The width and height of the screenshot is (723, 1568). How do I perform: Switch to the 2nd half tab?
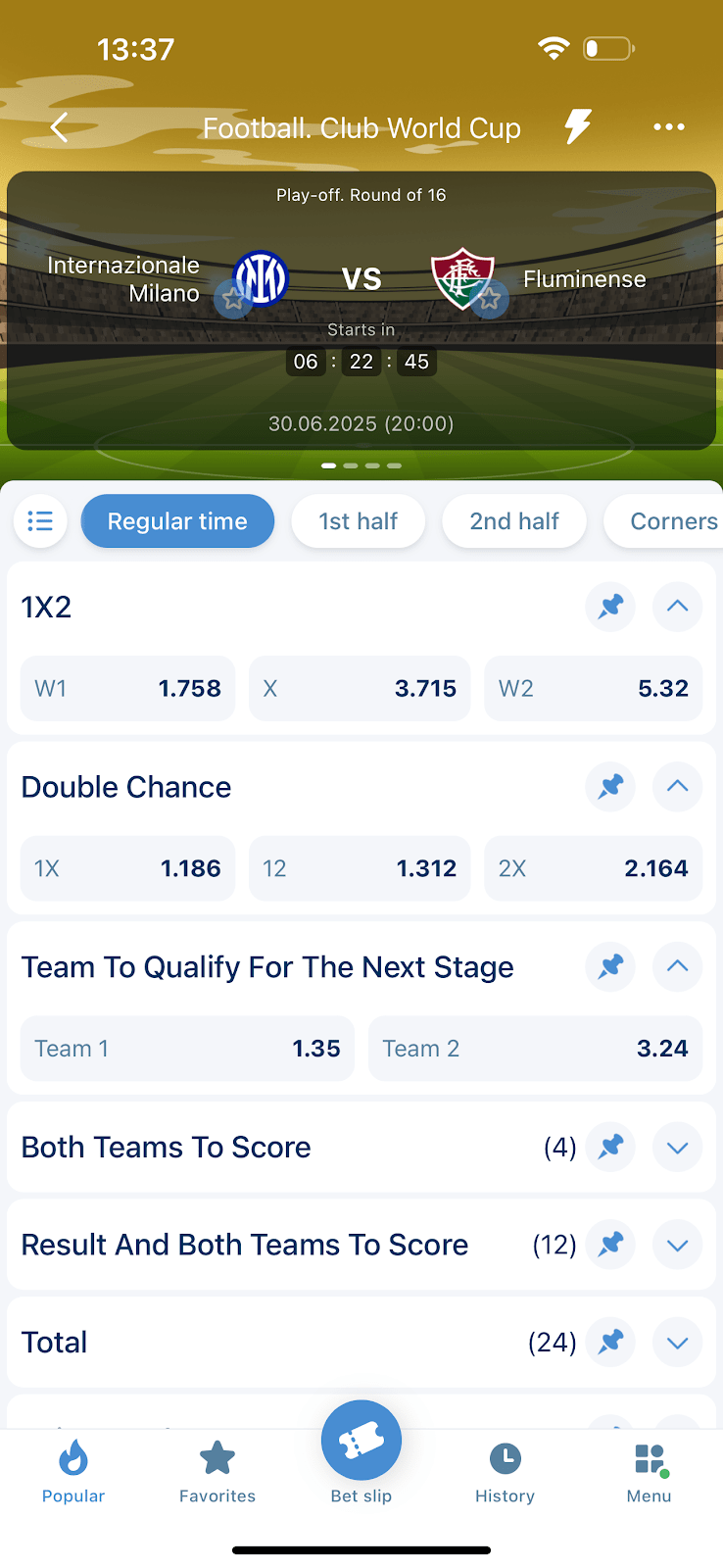[x=514, y=521]
